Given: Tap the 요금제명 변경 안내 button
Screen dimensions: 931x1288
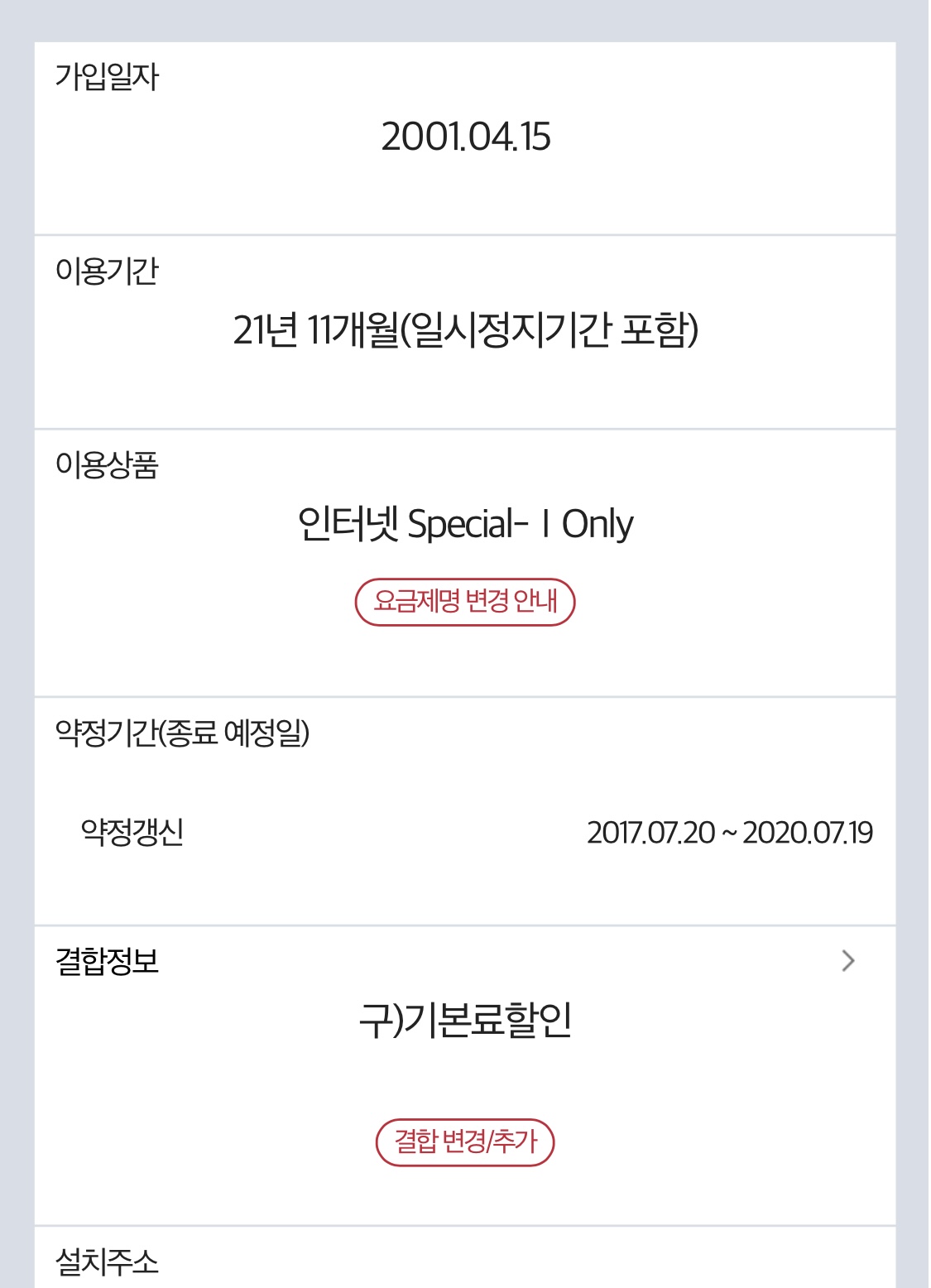Looking at the screenshot, I should 465,602.
